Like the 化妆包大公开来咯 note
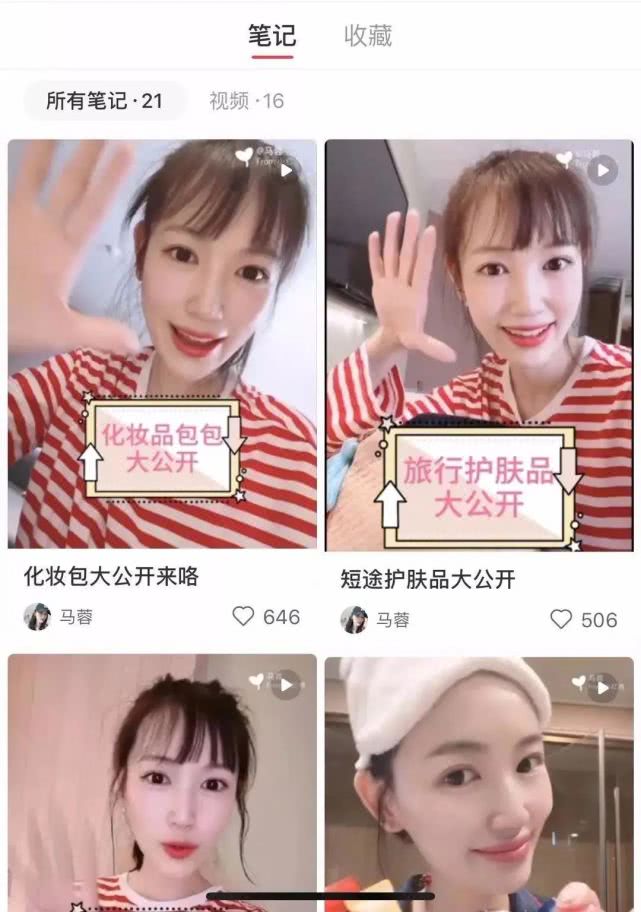The image size is (641, 912). [243, 617]
